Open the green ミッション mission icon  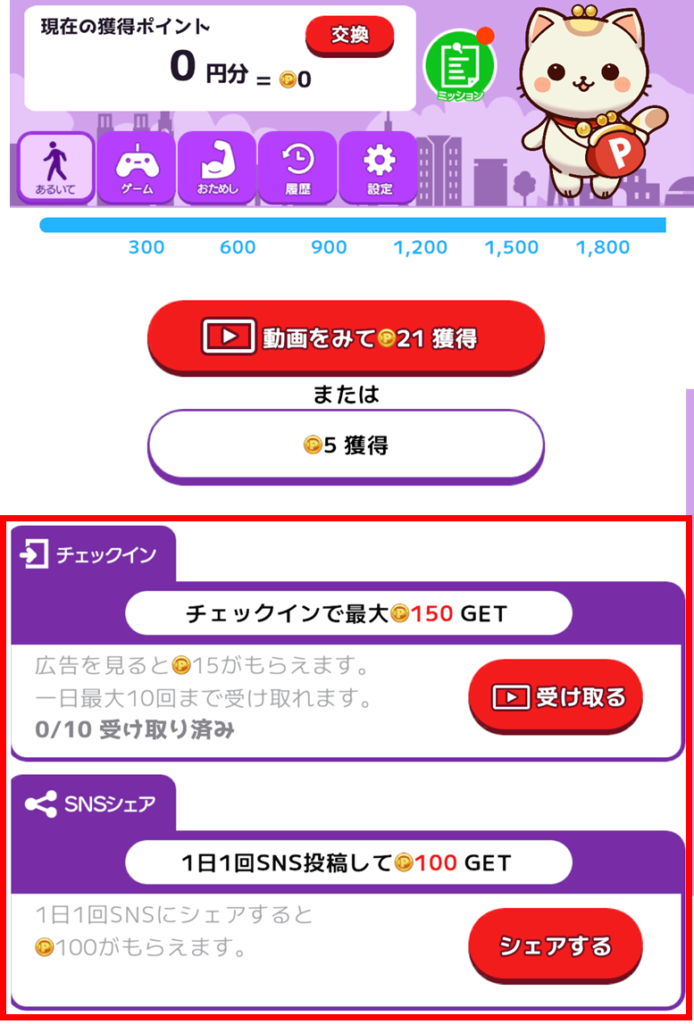click(460, 66)
